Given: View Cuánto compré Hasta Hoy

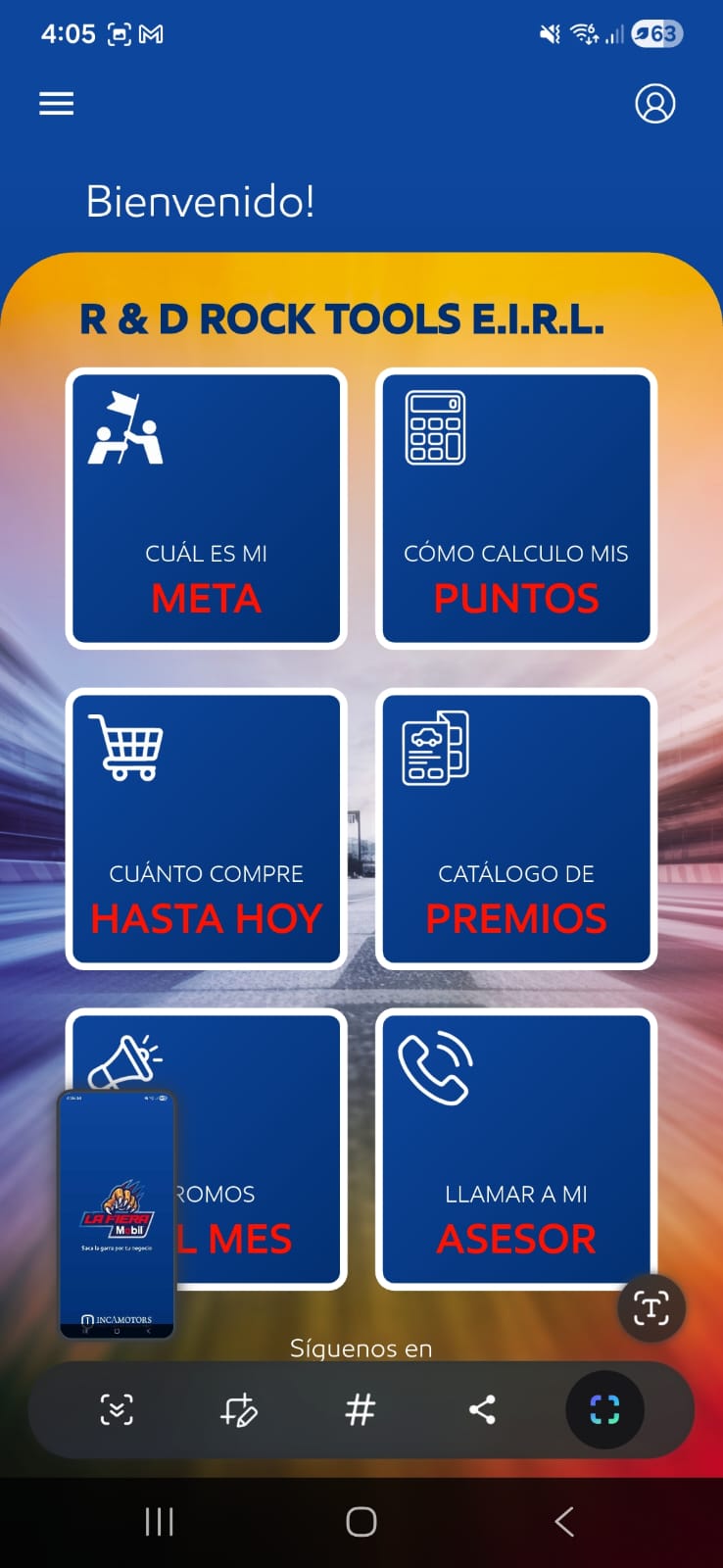Looking at the screenshot, I should (207, 829).
